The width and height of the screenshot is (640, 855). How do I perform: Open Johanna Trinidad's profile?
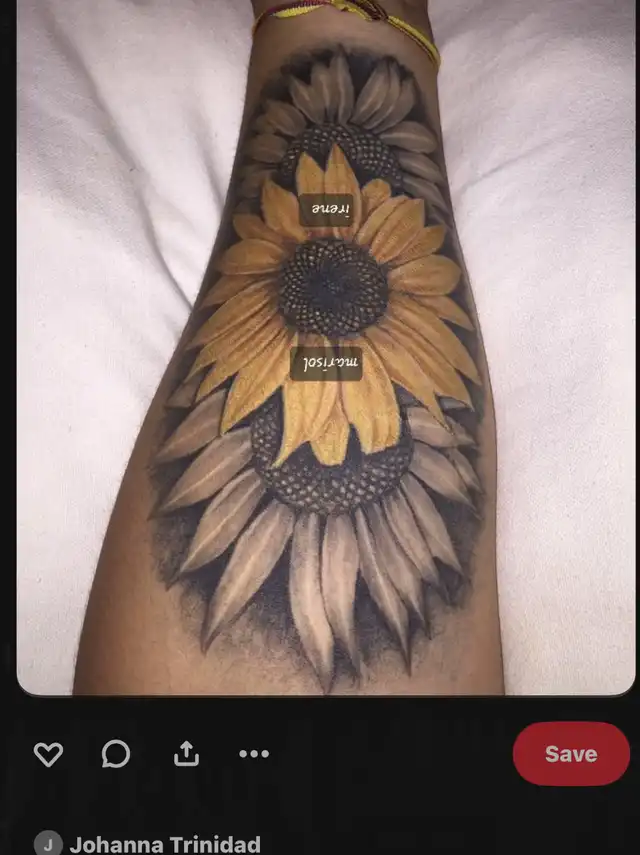tap(164, 844)
